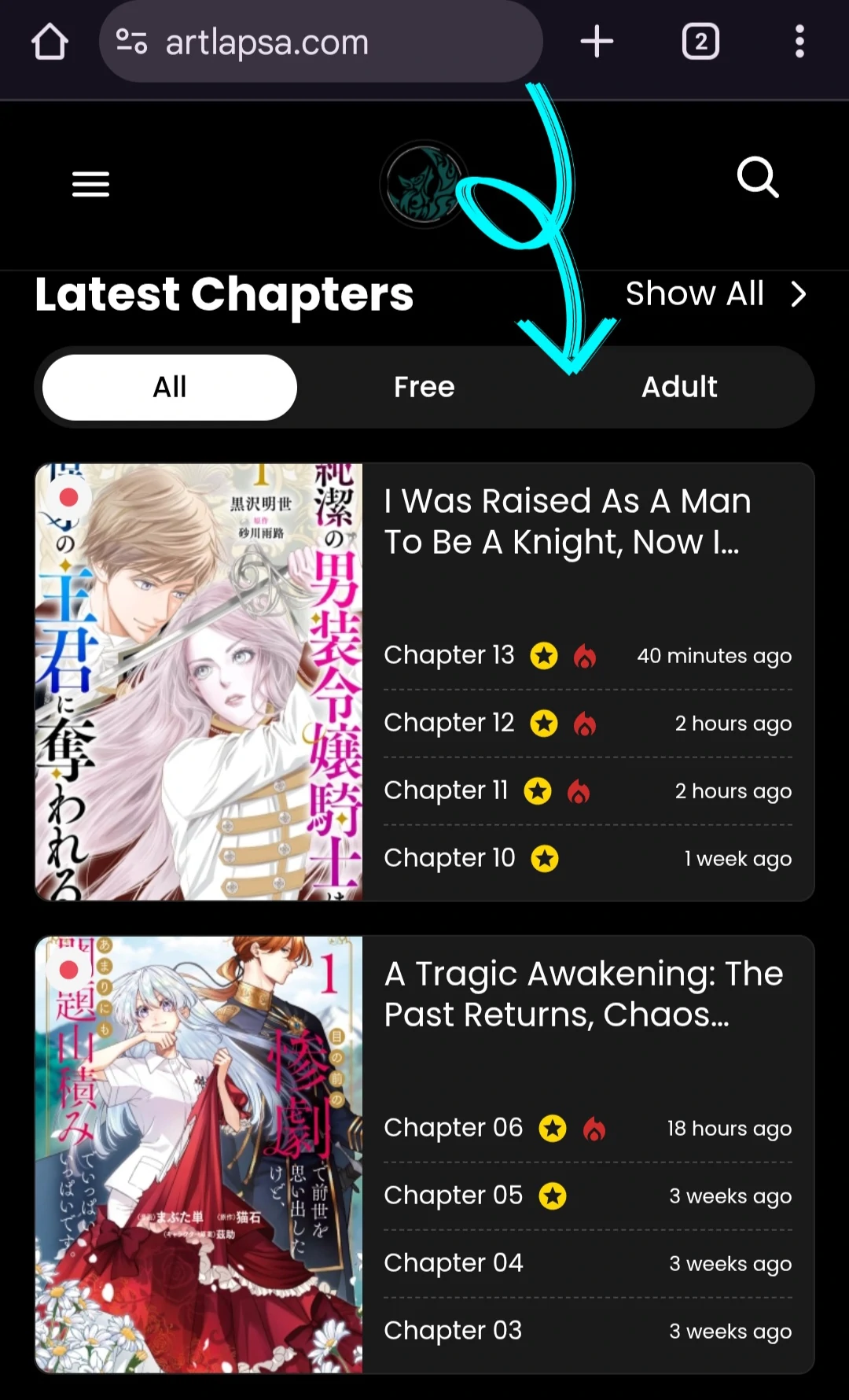
Task: Open Chapter 10 of the knight manga
Action: click(449, 858)
